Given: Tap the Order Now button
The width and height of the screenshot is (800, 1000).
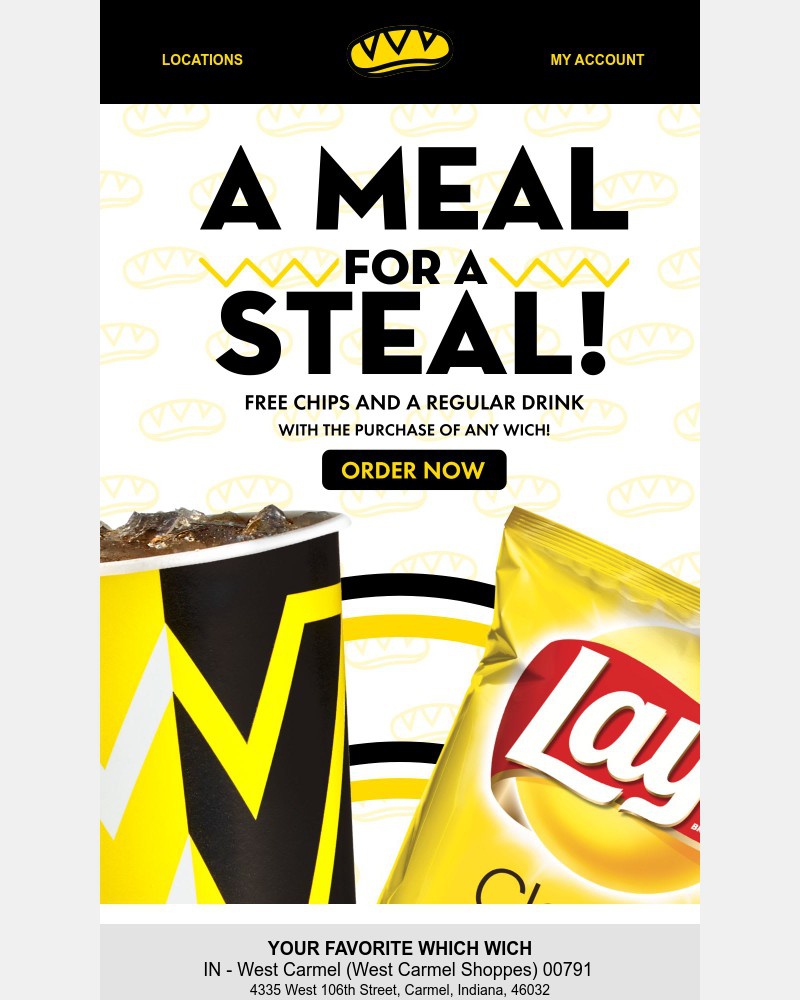Looking at the screenshot, I should point(414,470).
